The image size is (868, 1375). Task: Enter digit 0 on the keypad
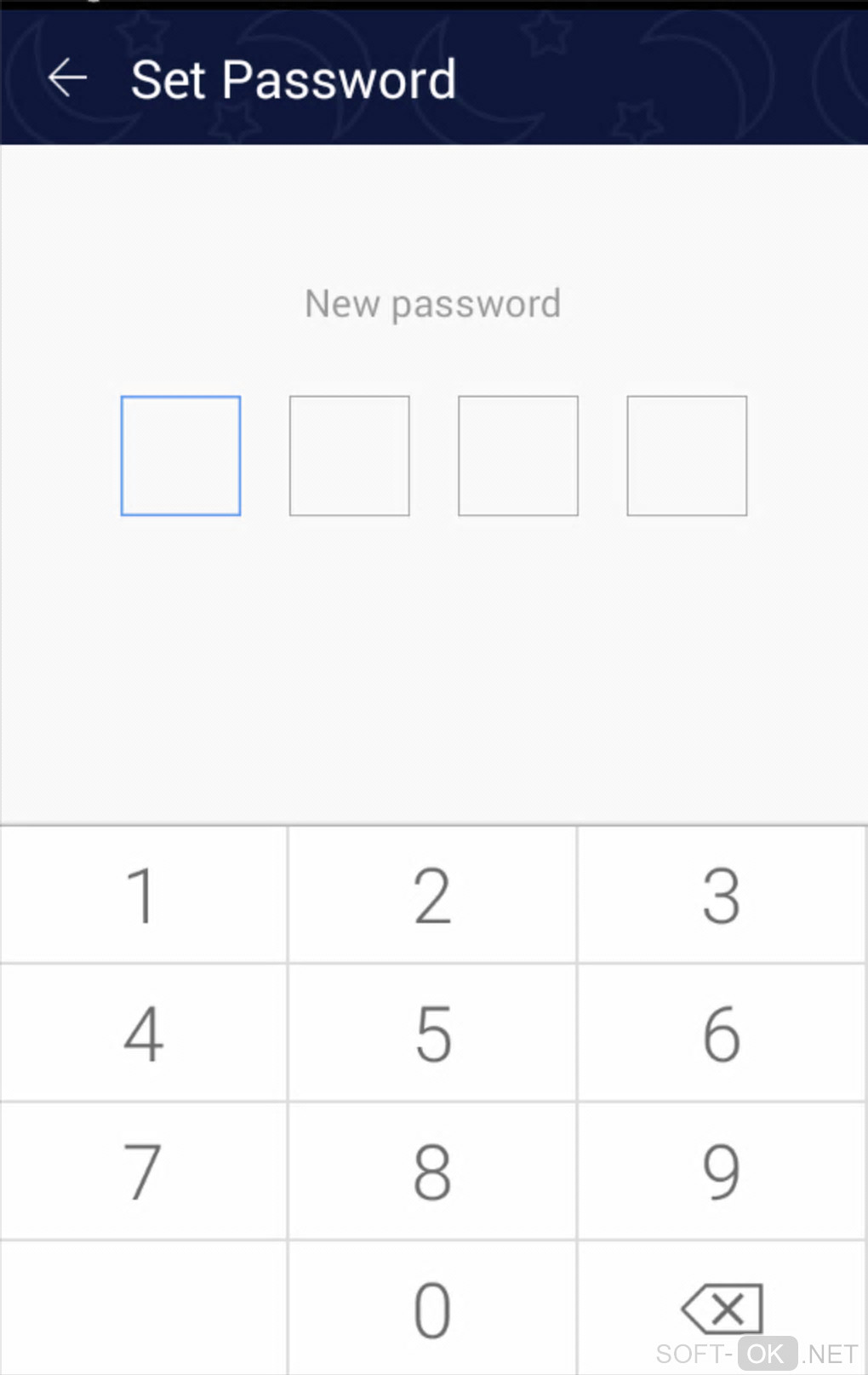tap(432, 1309)
